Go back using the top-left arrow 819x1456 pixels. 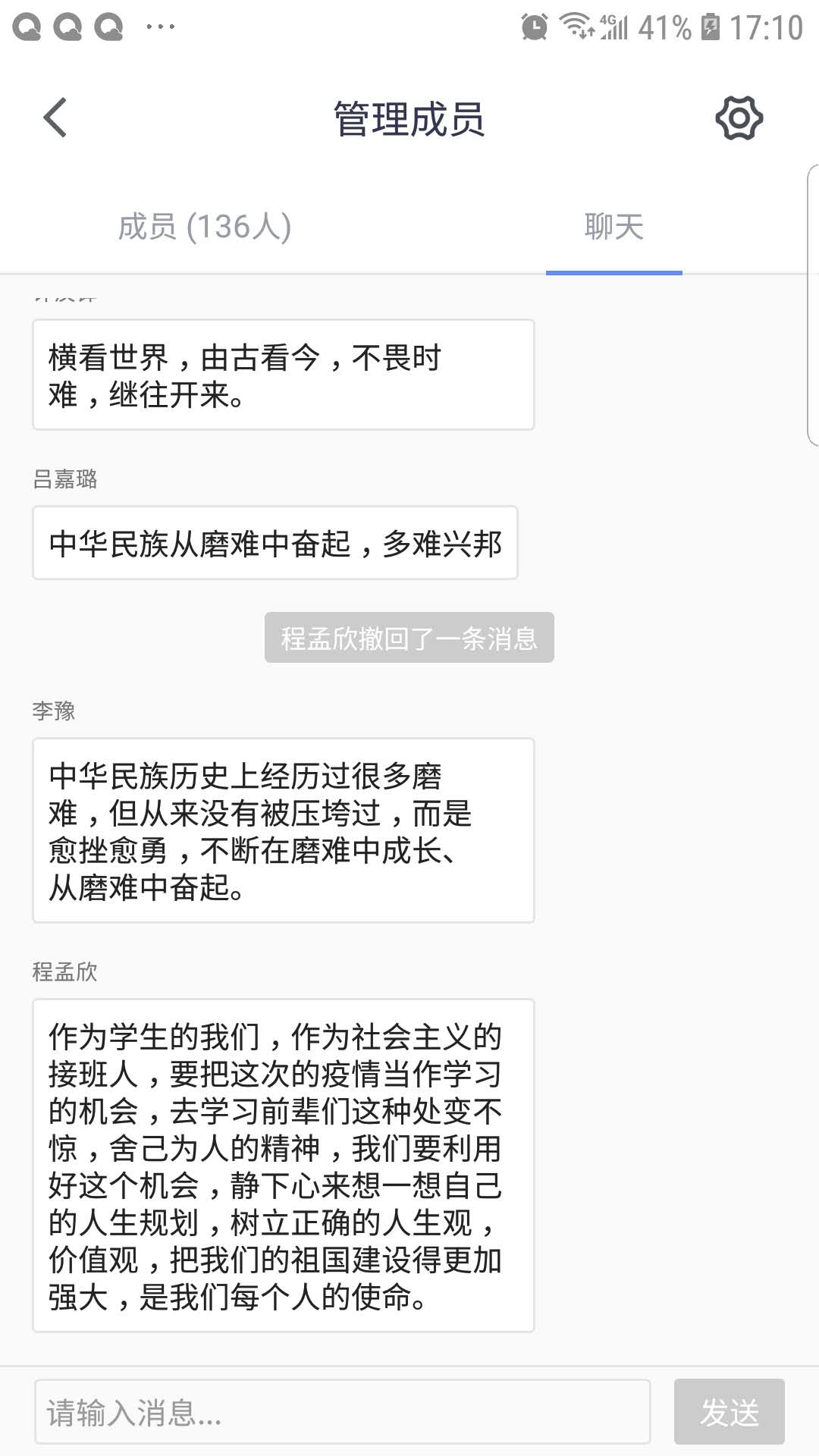point(55,118)
